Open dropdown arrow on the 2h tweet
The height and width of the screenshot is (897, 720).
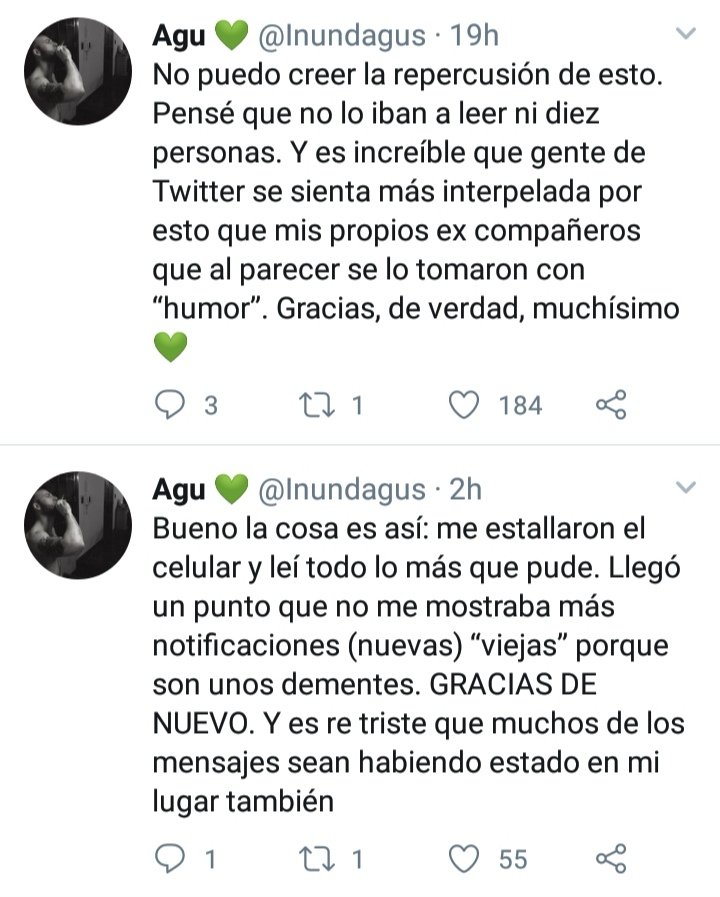(x=686, y=488)
